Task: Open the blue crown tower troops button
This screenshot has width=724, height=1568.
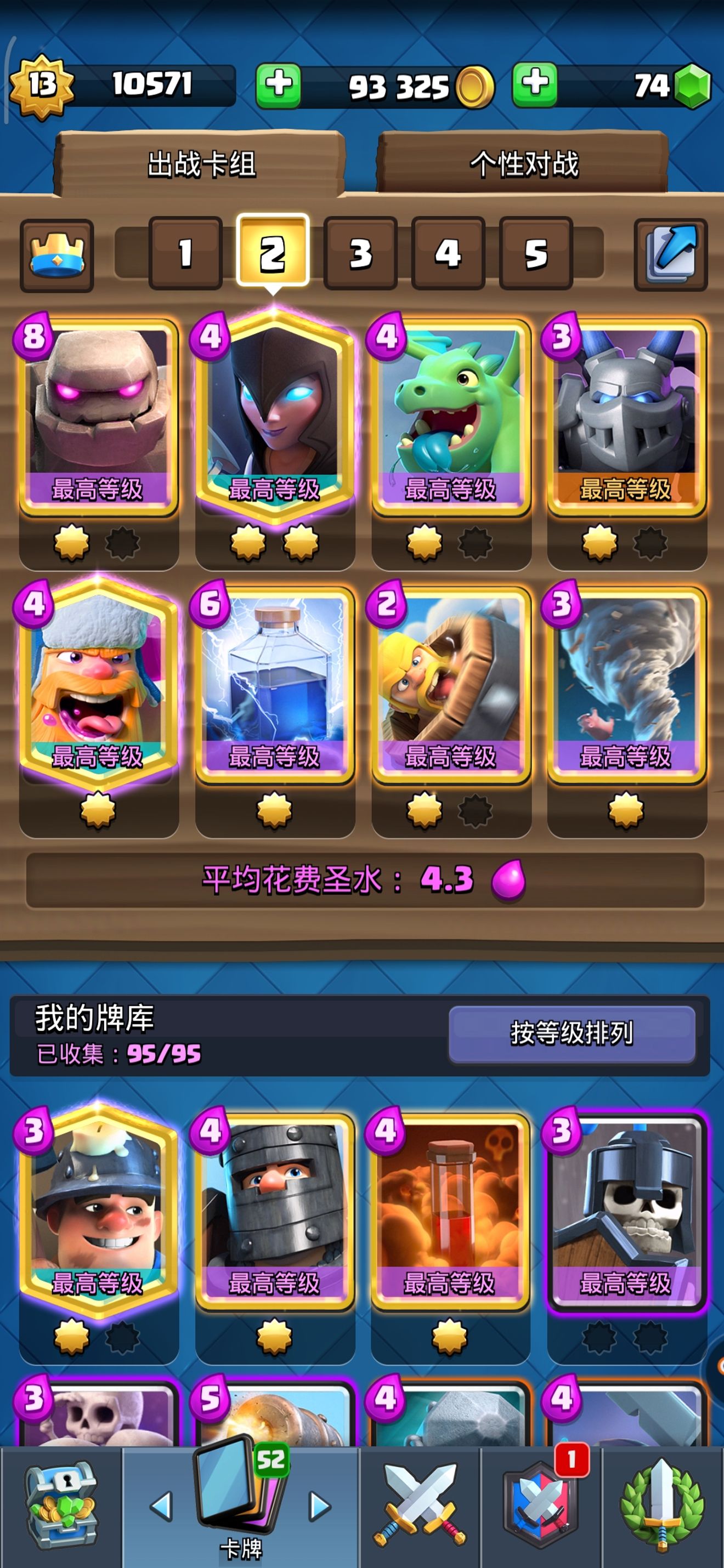Action: [x=57, y=255]
